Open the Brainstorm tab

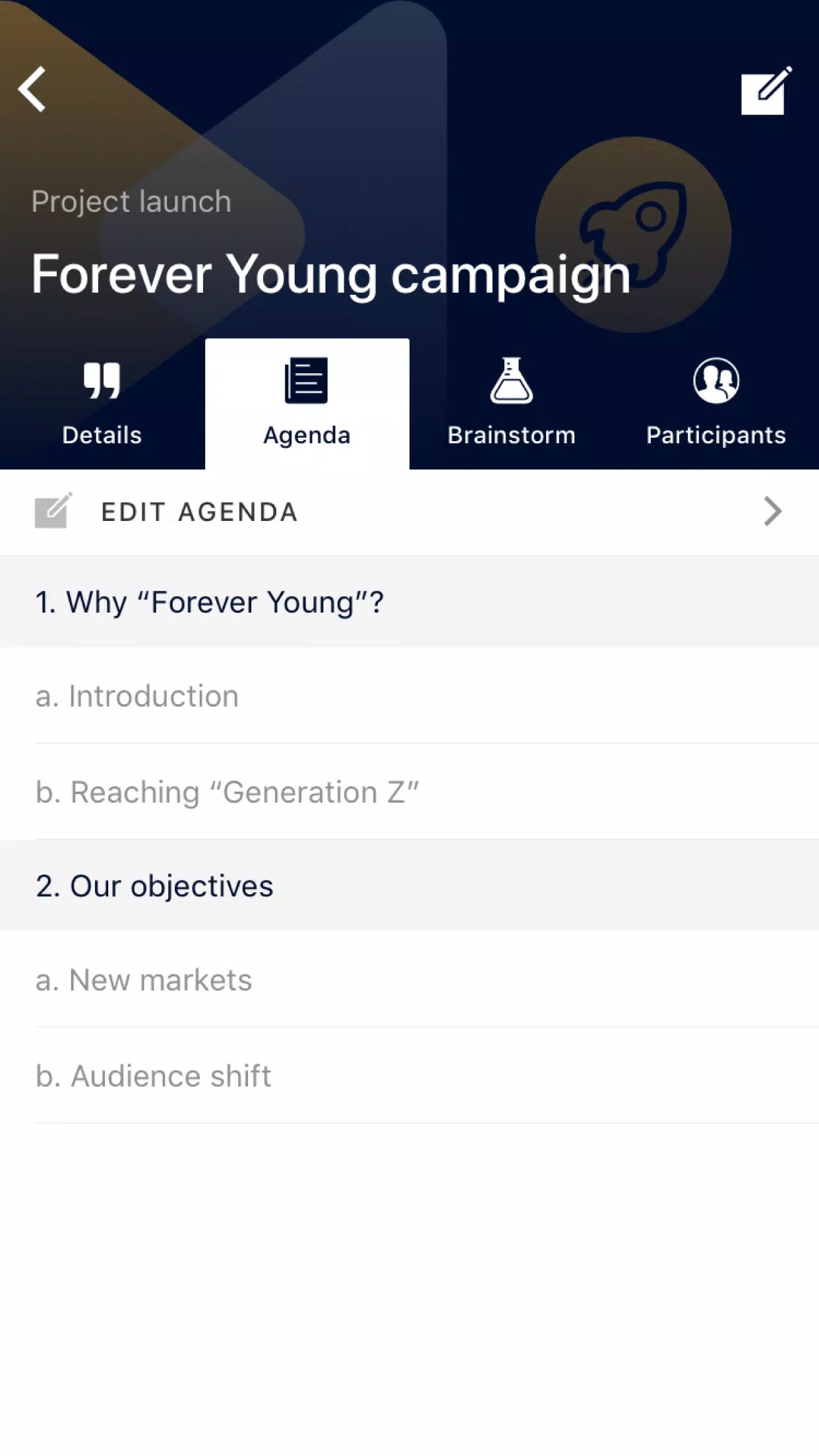click(x=511, y=404)
